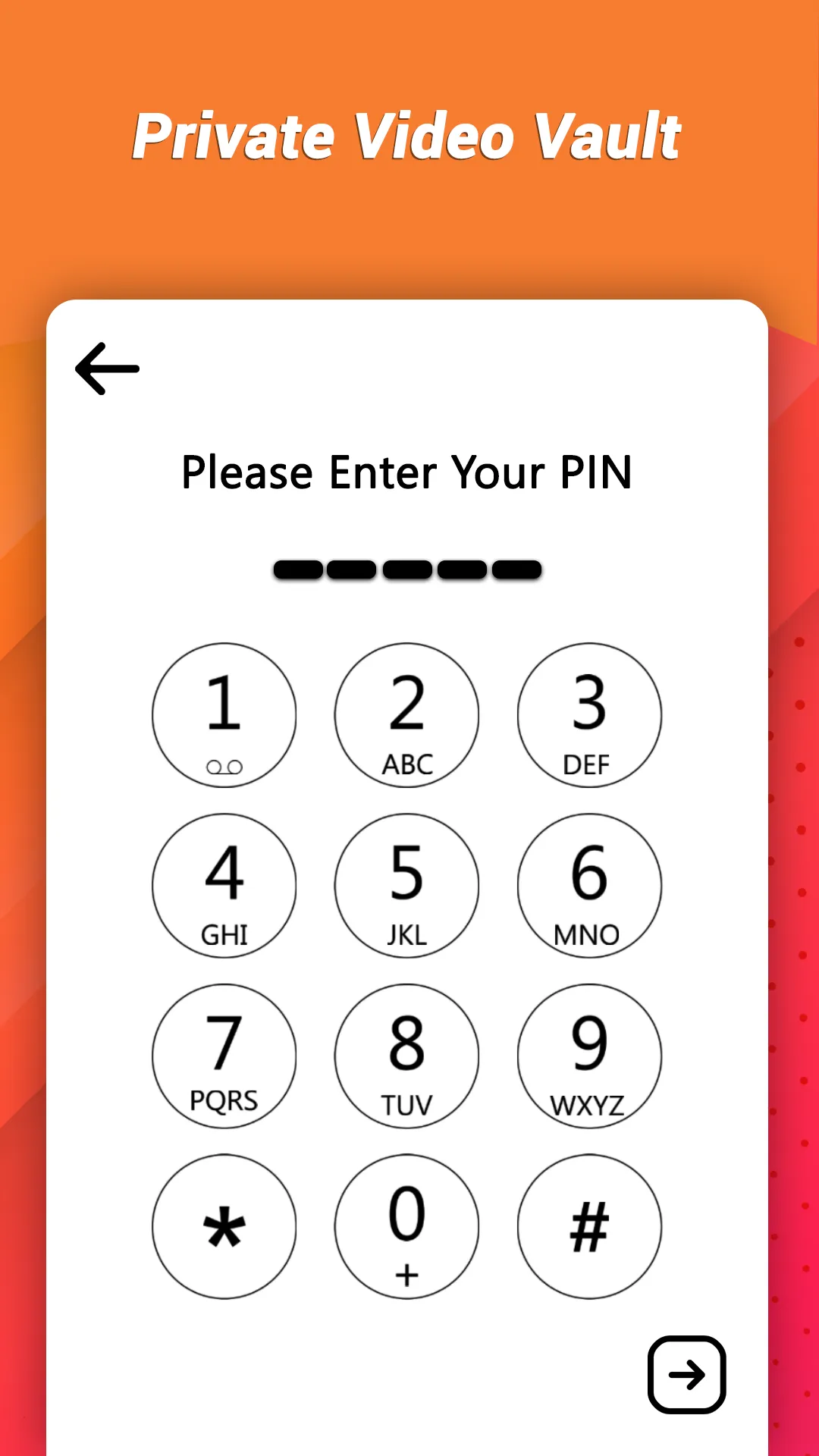Select the 7 PQRS key

(x=224, y=1056)
